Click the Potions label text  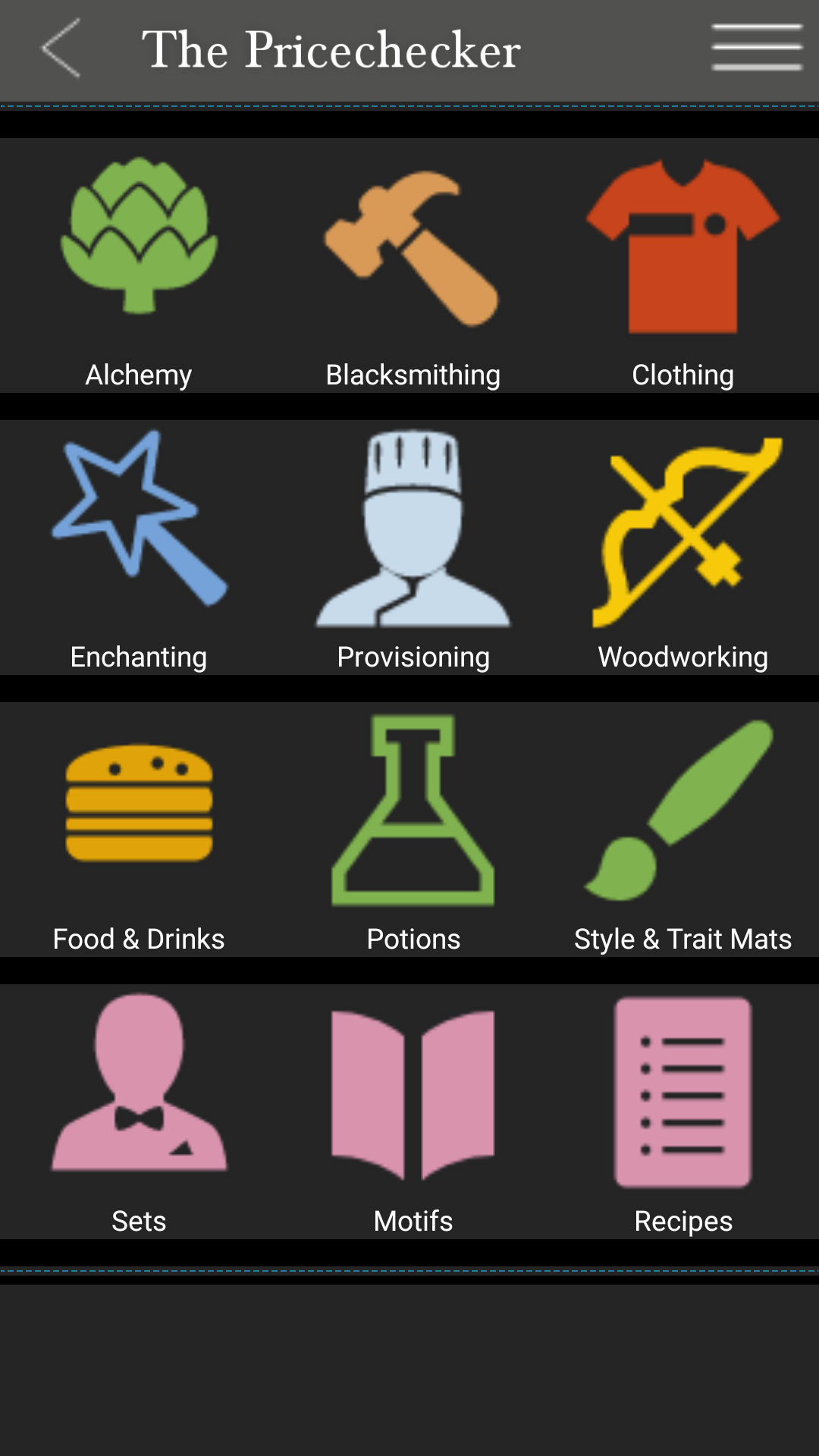[x=413, y=939]
